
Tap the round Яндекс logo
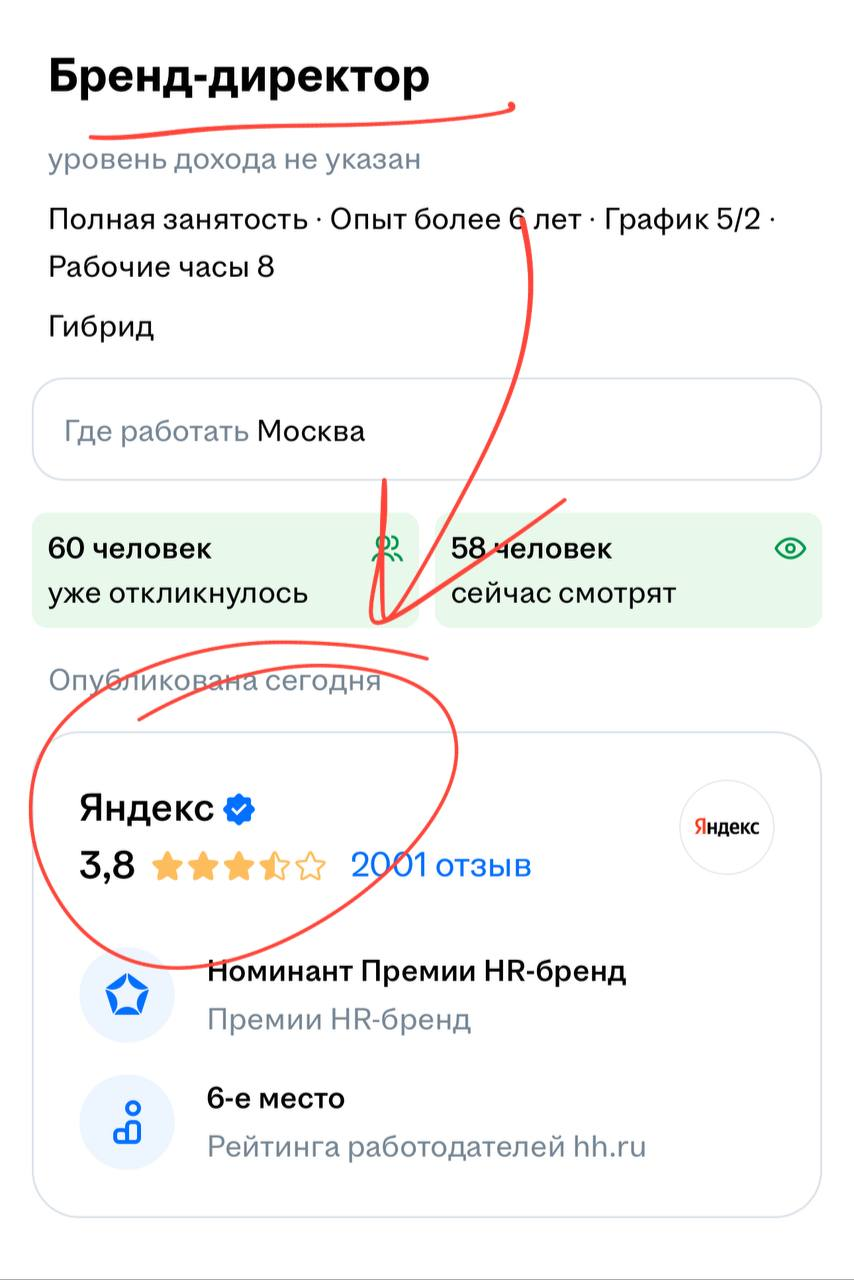tap(727, 827)
